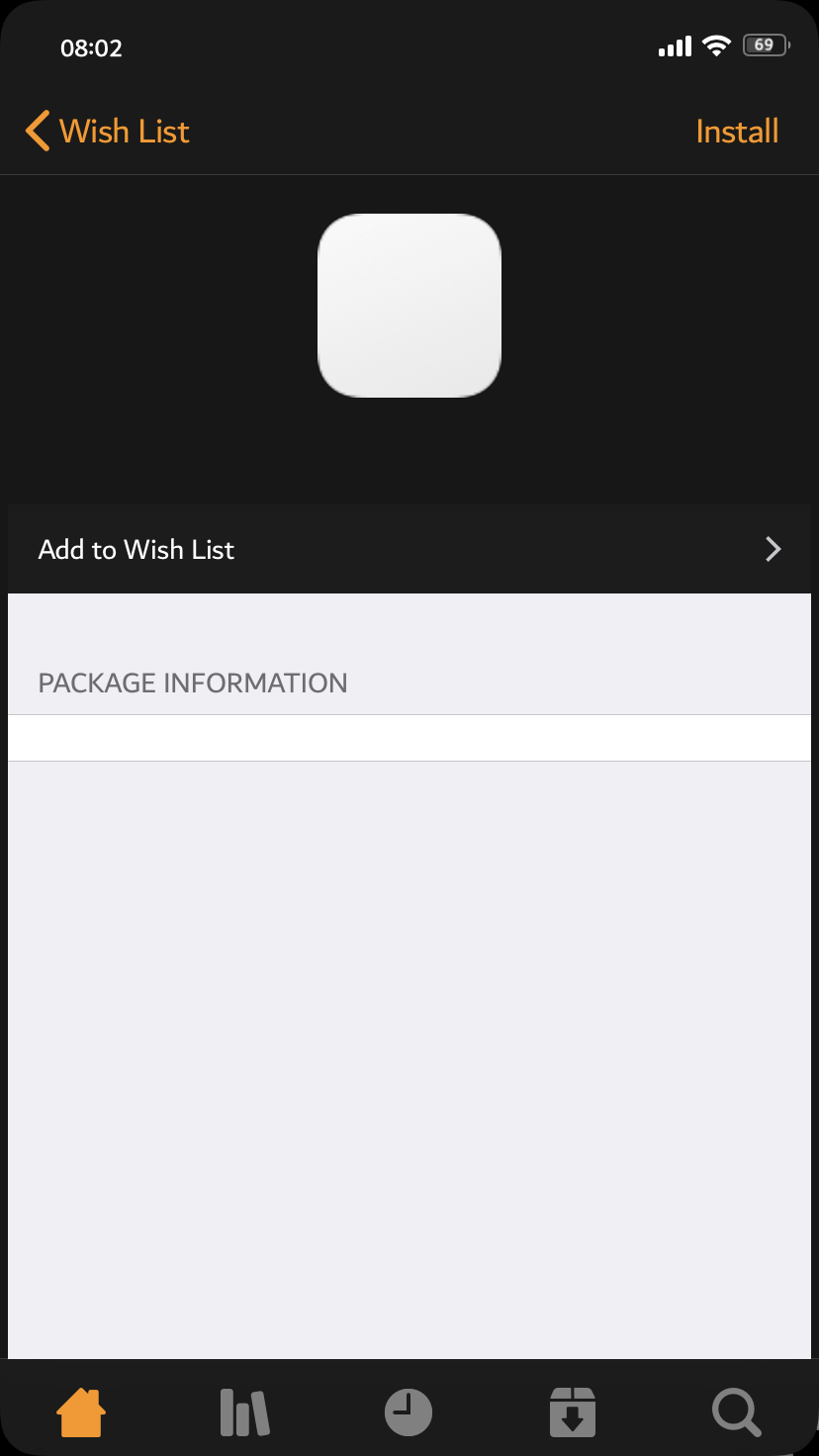Go back to Wish List
This screenshot has height=1456, width=819.
tap(107, 132)
